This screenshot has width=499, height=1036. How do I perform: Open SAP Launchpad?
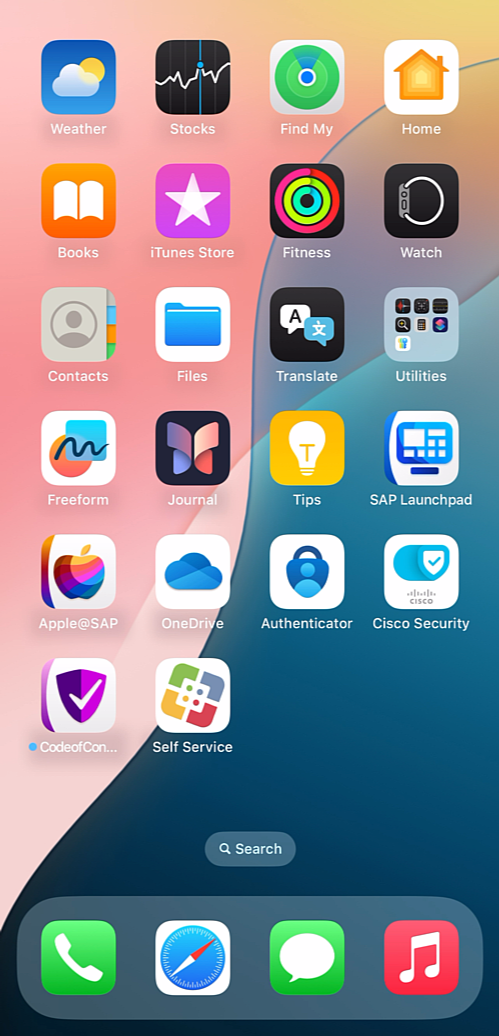(421, 448)
